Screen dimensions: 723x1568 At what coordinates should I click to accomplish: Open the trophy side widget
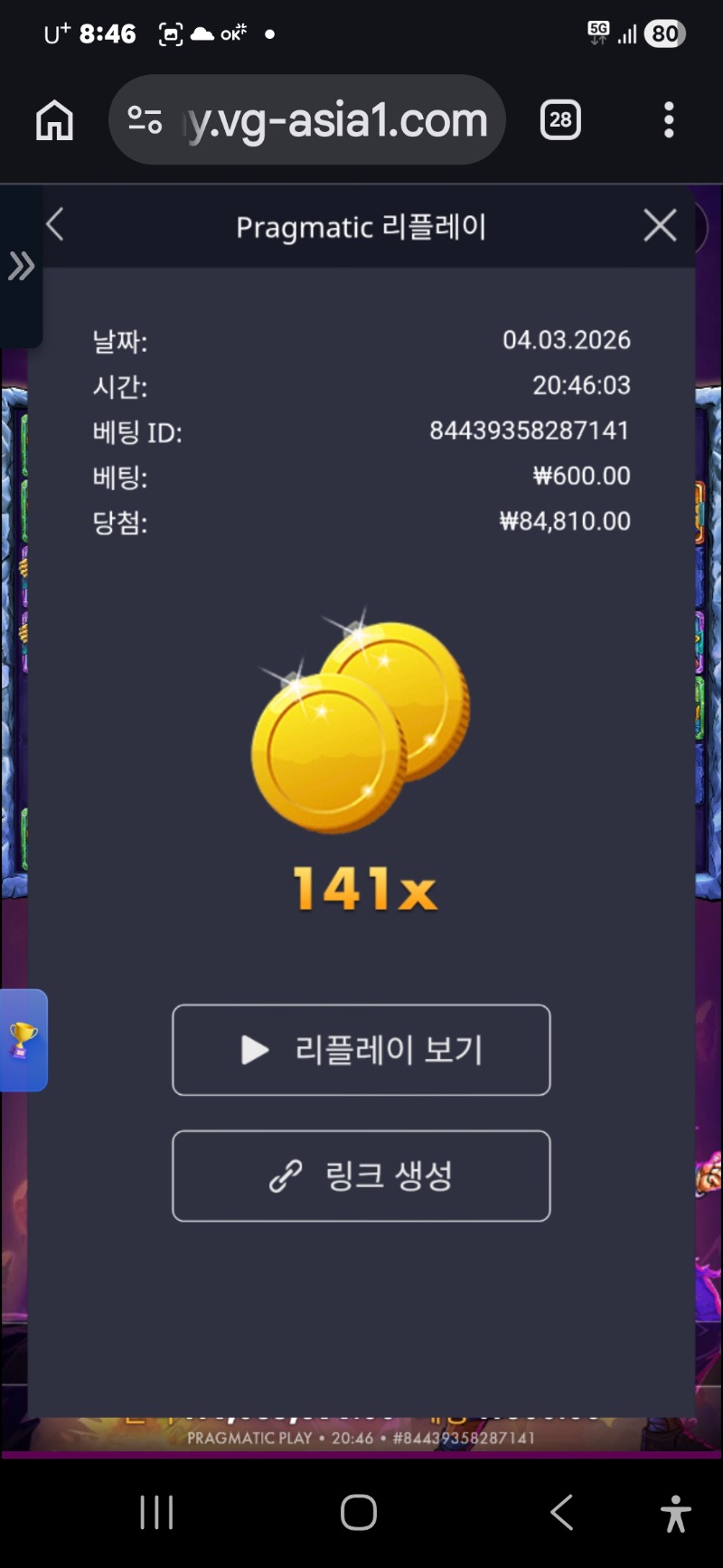[23, 1040]
